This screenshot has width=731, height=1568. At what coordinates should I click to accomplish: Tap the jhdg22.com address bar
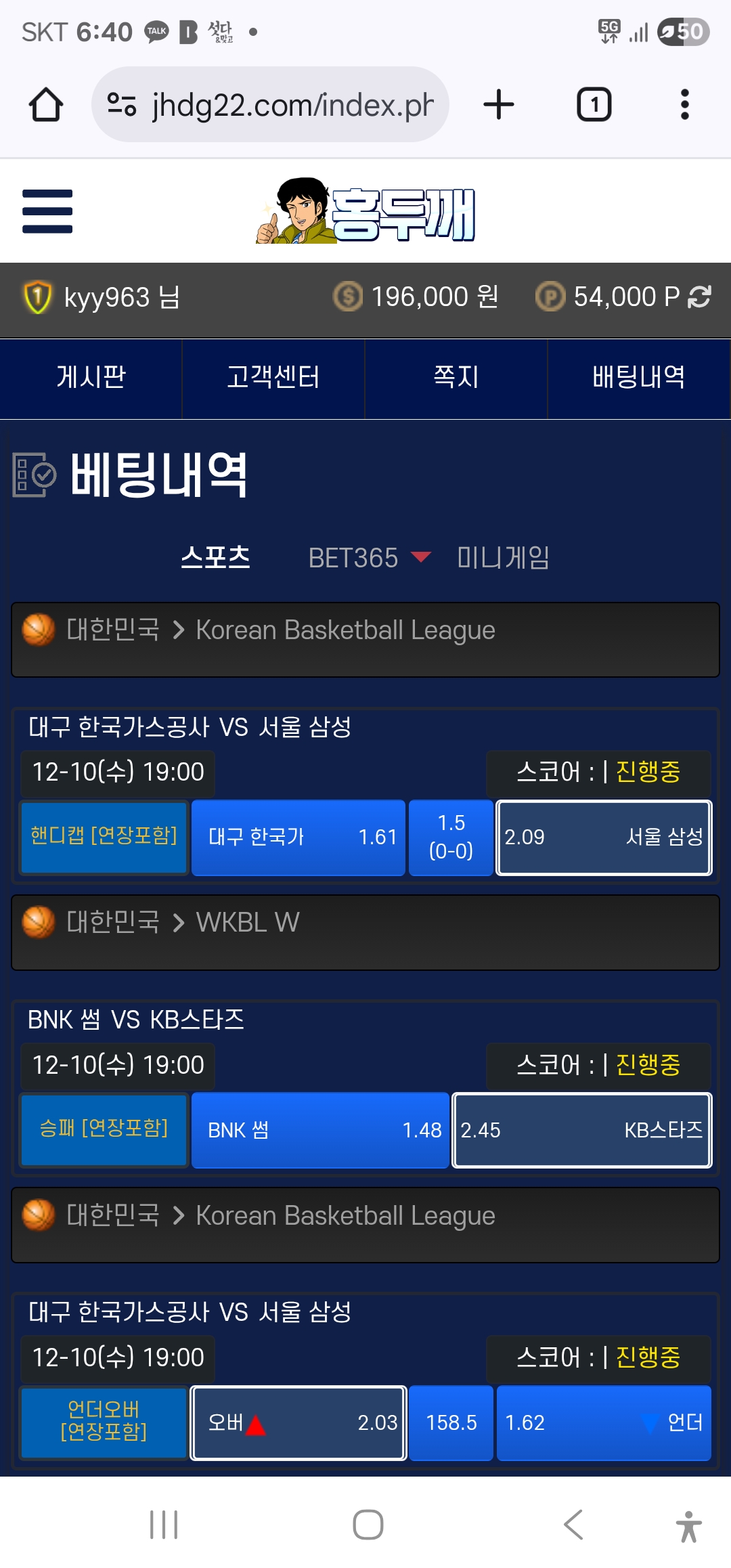click(271, 105)
